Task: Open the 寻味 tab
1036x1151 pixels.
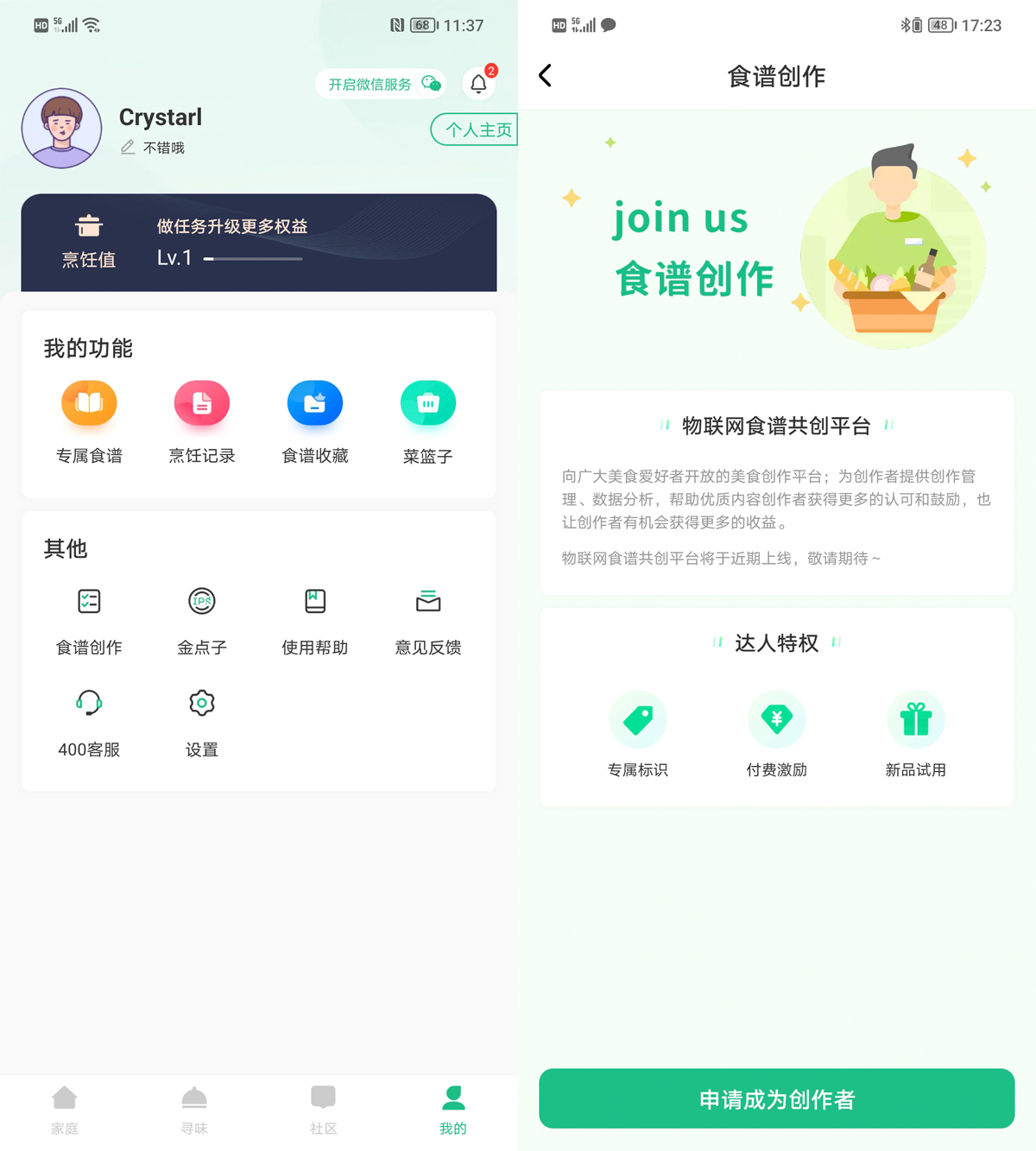Action: click(x=193, y=1110)
